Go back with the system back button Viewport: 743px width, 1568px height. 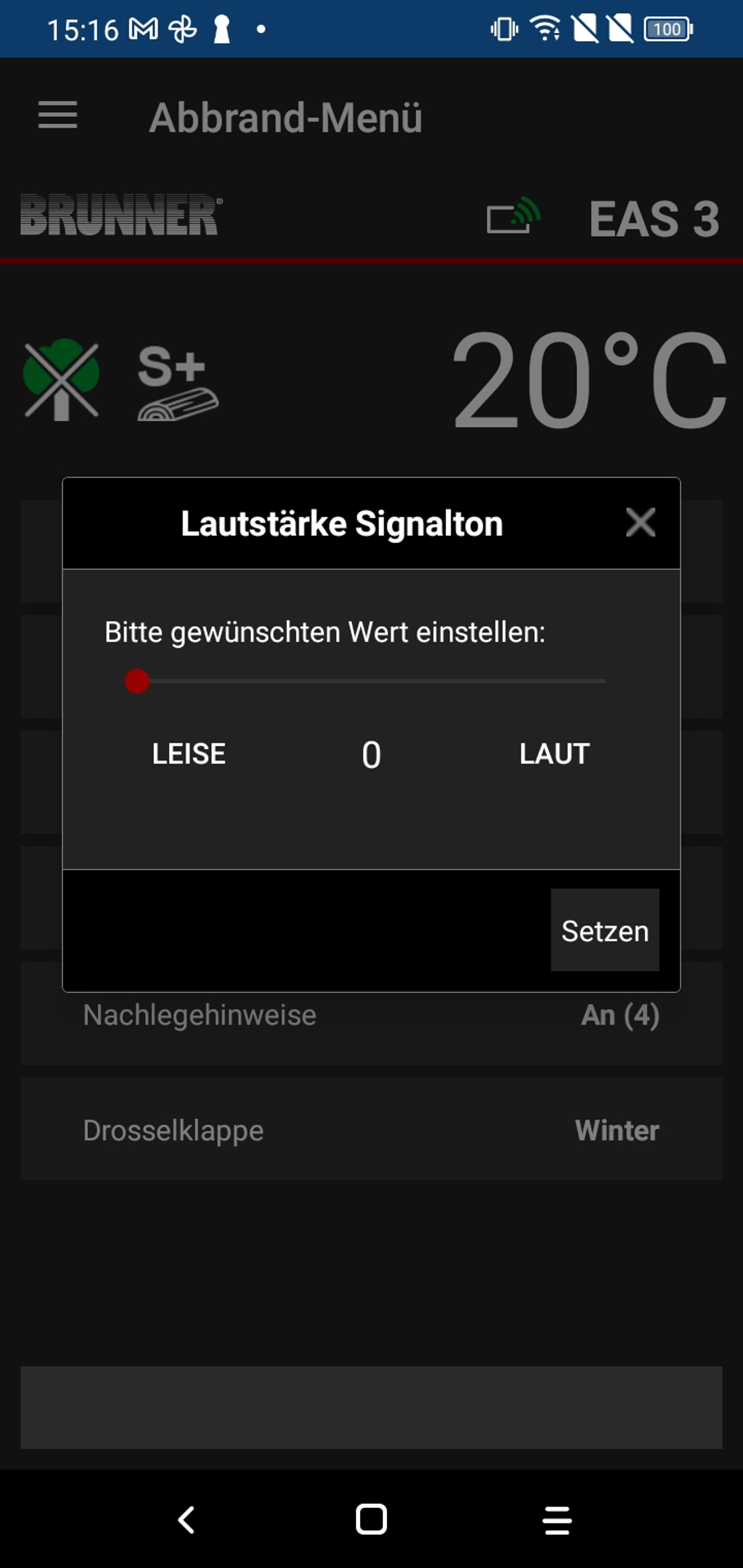pyautogui.click(x=186, y=1519)
